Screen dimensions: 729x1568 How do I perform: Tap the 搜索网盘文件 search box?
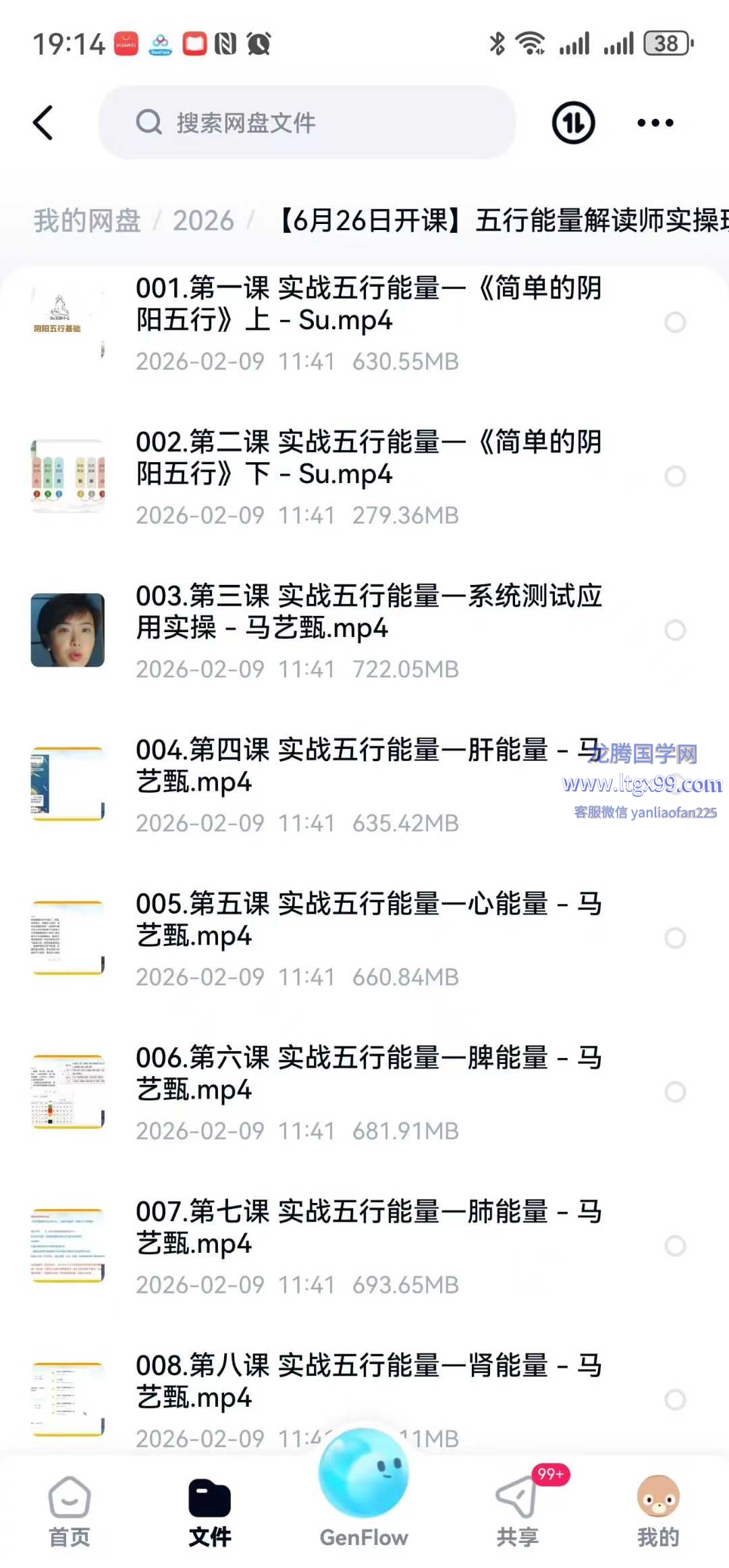pos(307,123)
